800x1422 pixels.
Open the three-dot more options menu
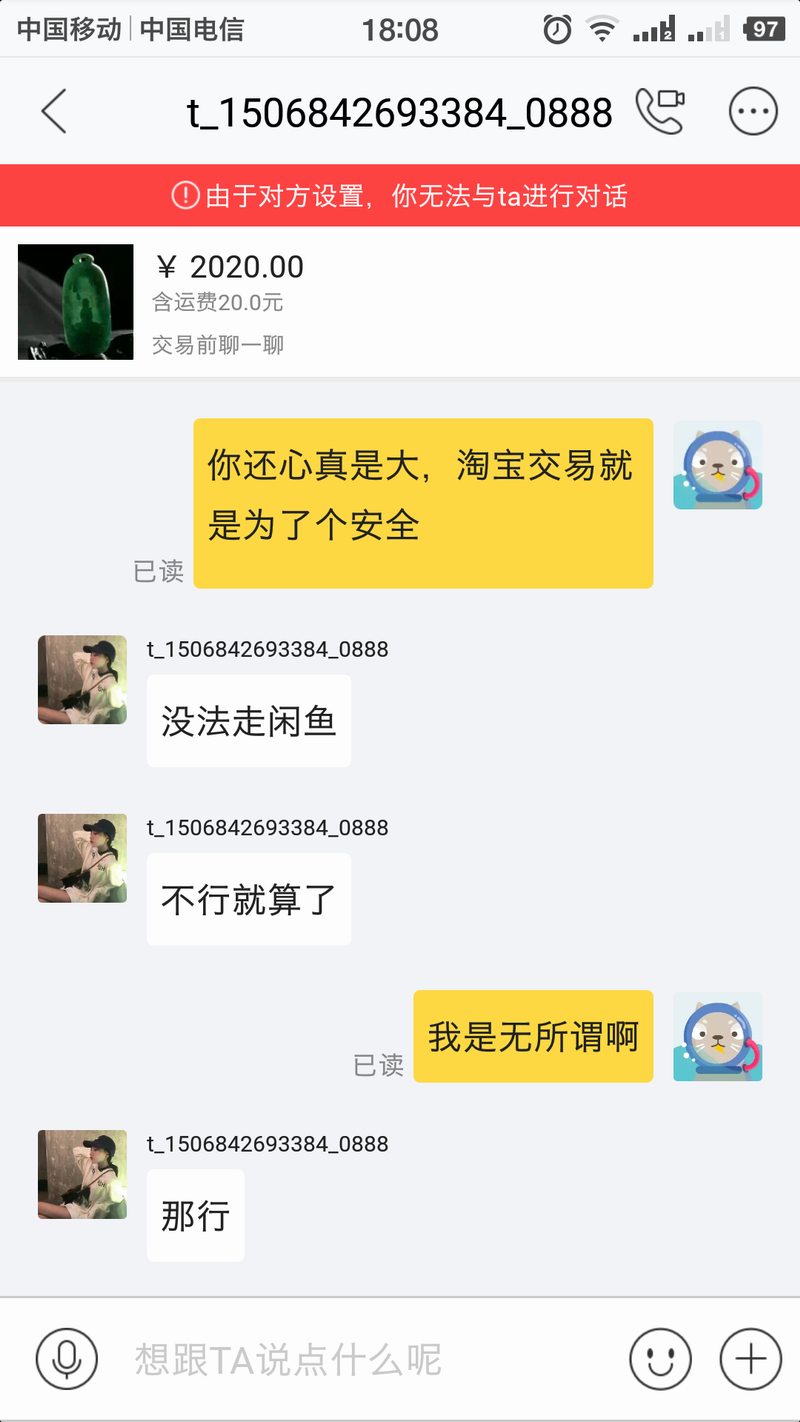tap(752, 111)
